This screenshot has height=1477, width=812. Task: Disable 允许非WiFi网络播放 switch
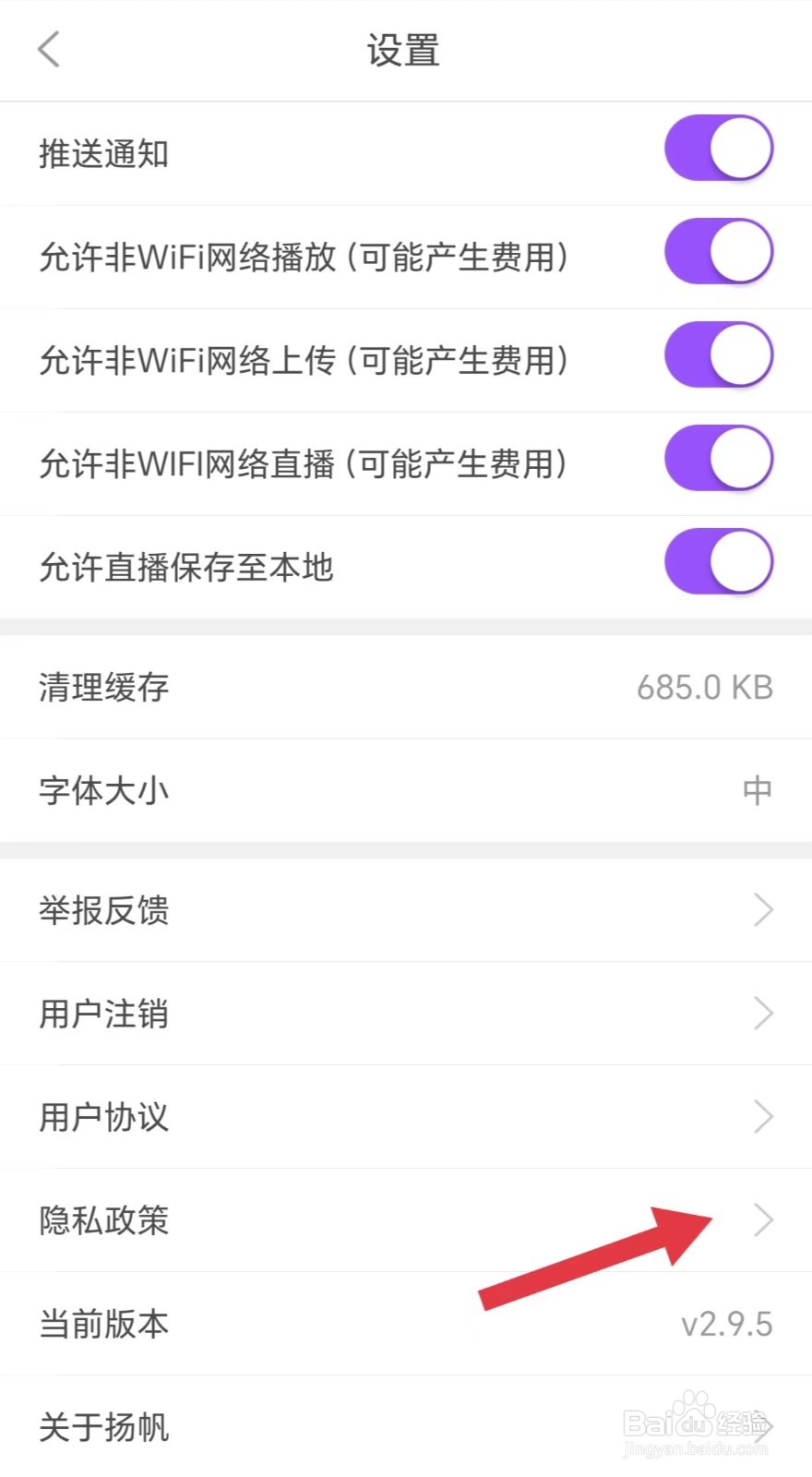coord(719,252)
